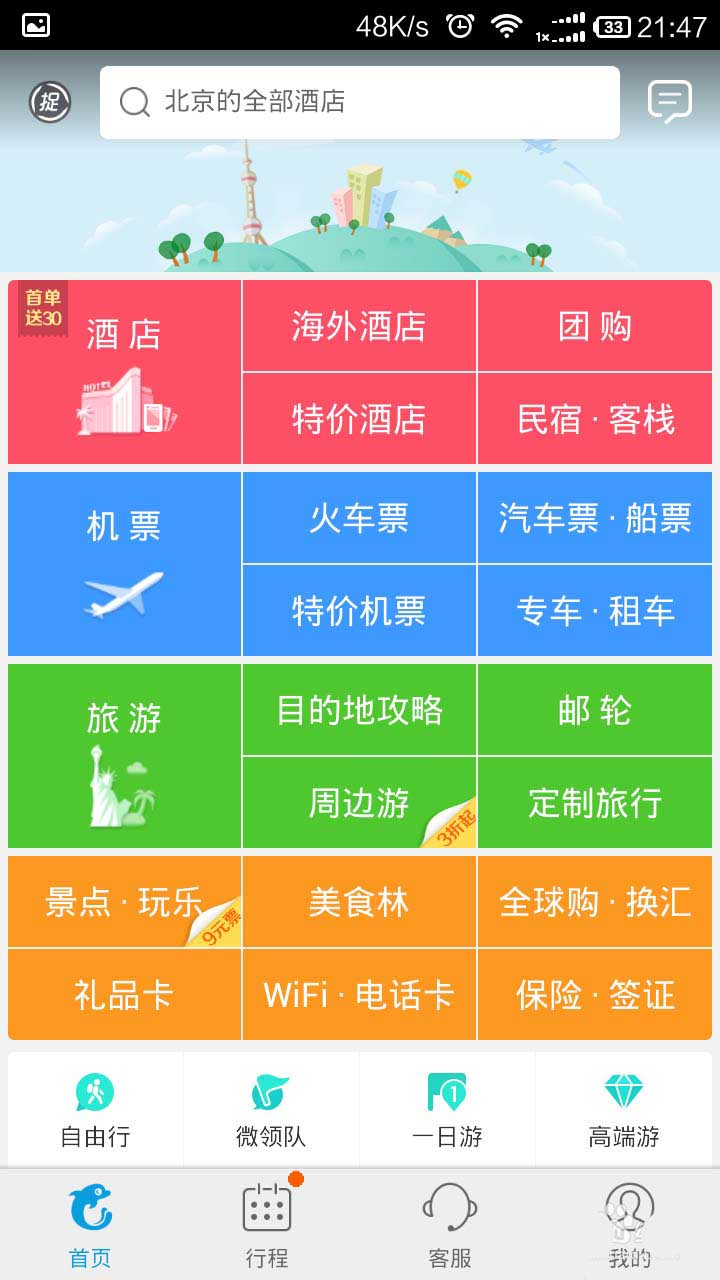Switch to the 行程 tab
720x1280 pixels.
(267, 1225)
